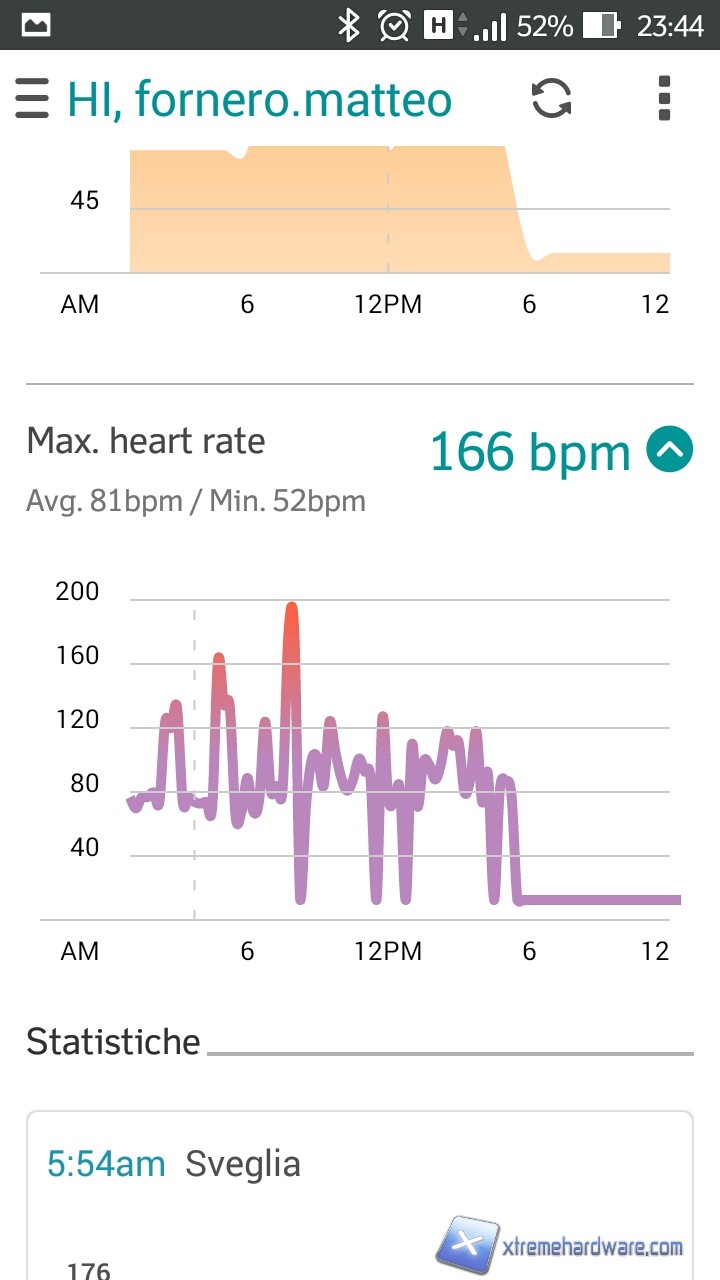Screen dimensions: 720x1280
Task: Open the three-dot overflow menu
Action: pos(664,99)
